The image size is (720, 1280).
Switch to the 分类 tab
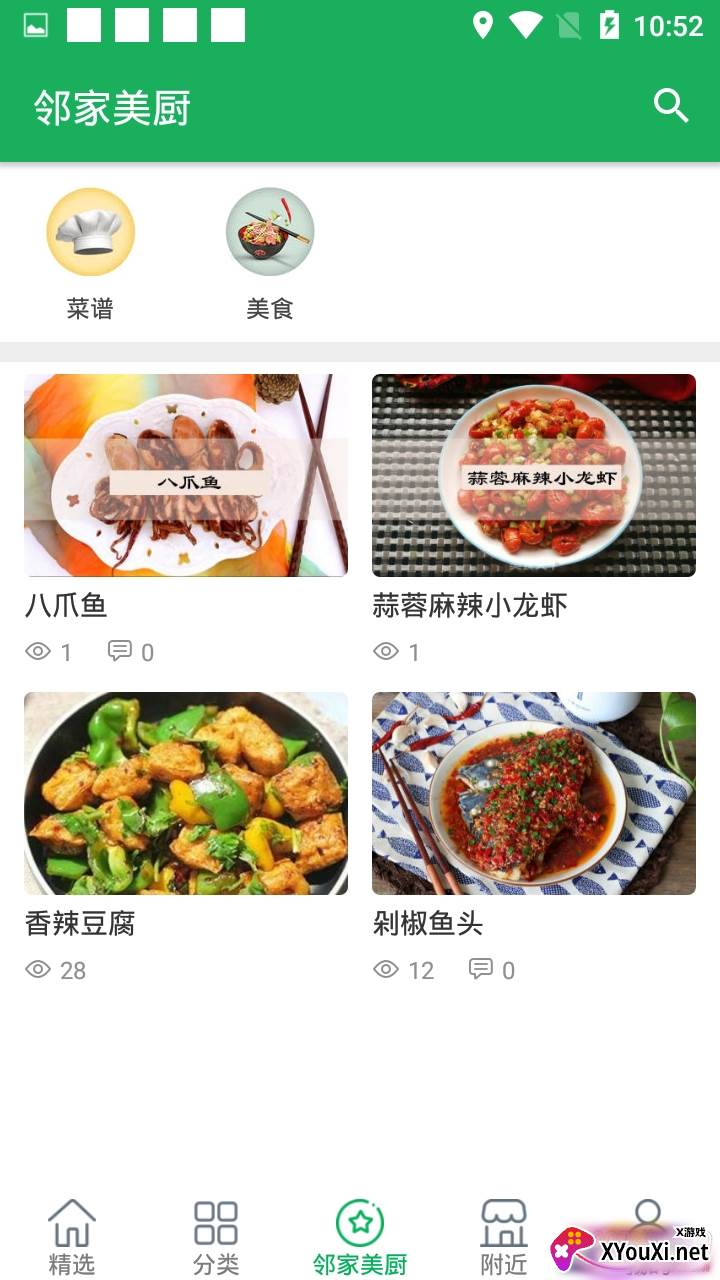coord(216,1236)
